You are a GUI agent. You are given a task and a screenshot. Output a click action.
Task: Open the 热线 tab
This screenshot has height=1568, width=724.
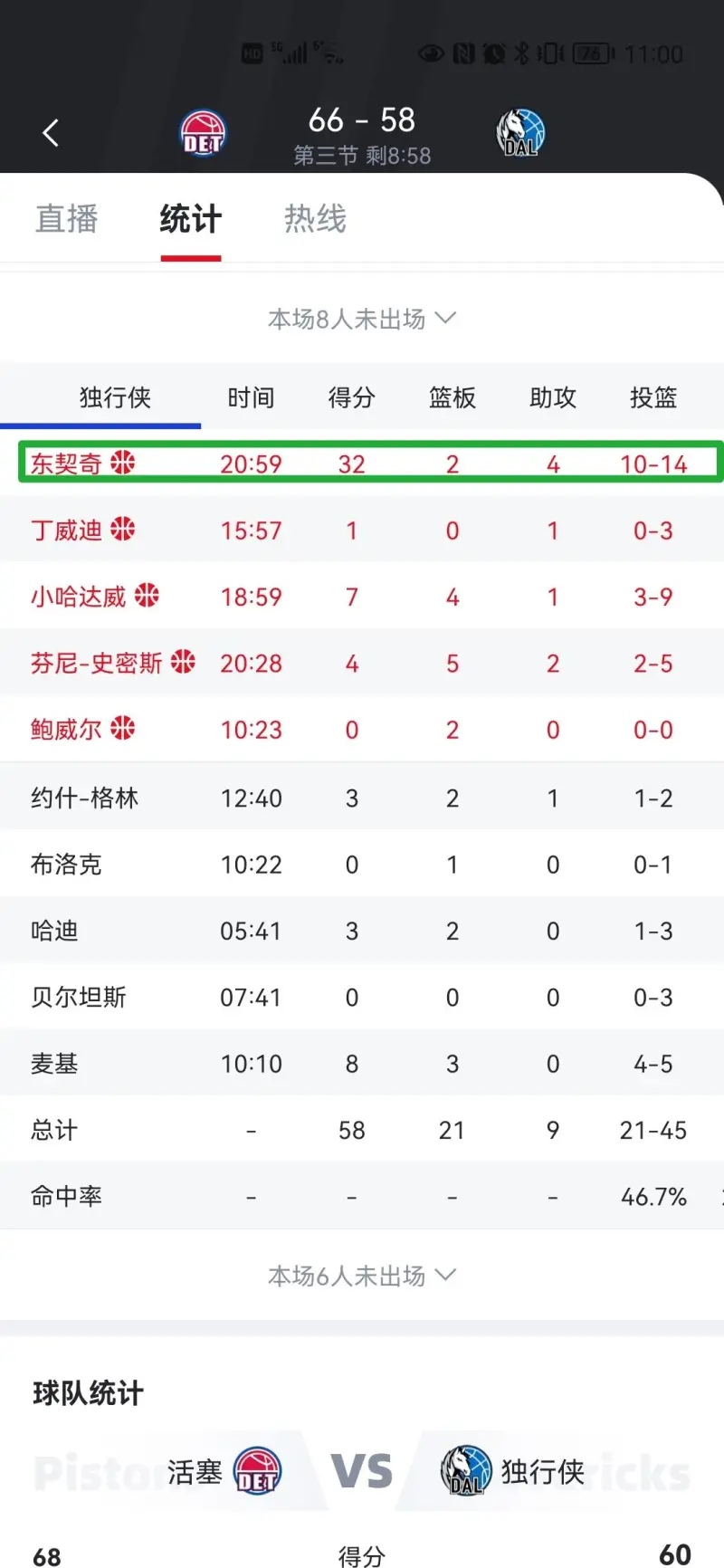[x=315, y=219]
